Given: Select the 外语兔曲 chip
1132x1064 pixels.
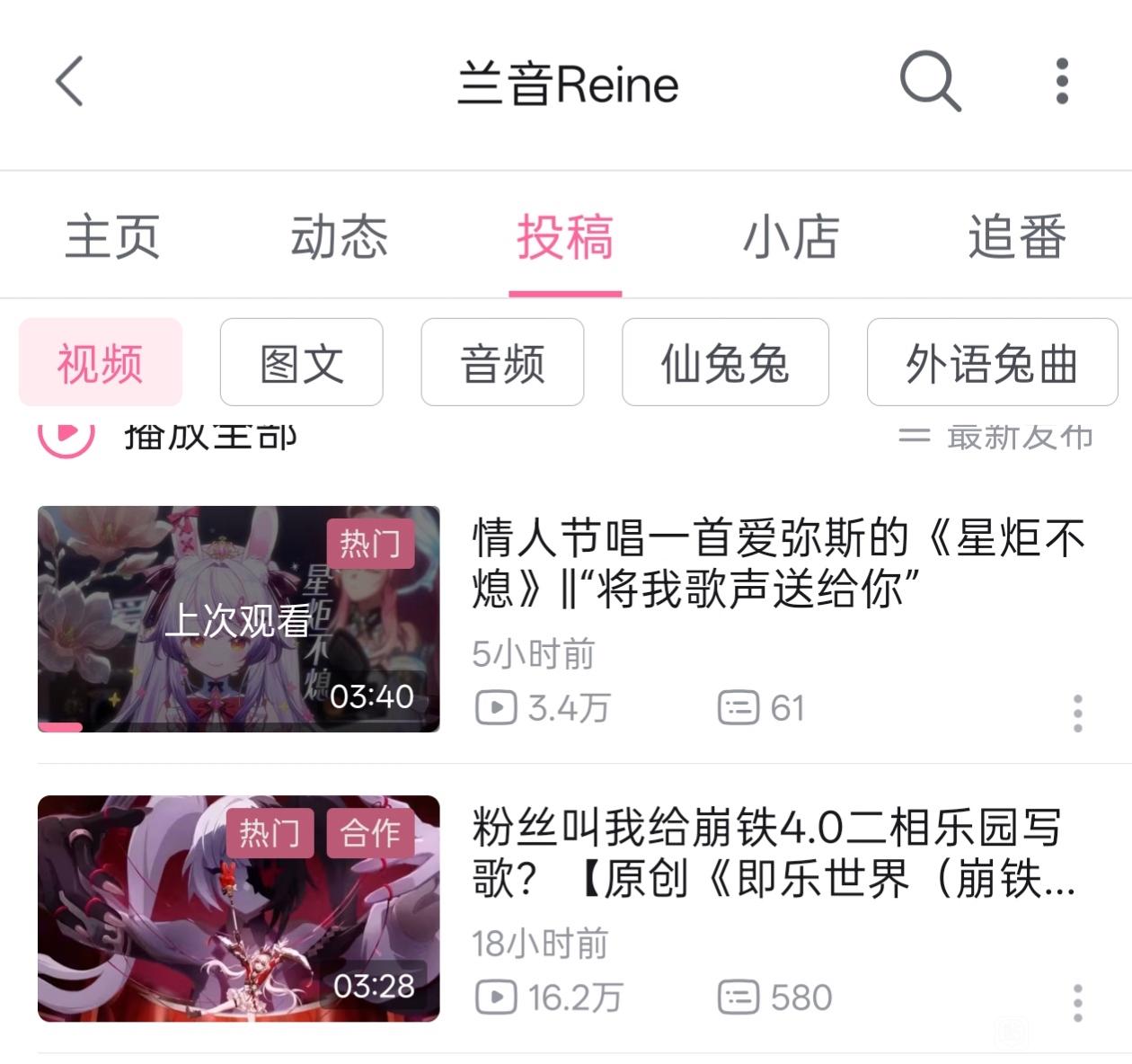Looking at the screenshot, I should click(992, 363).
